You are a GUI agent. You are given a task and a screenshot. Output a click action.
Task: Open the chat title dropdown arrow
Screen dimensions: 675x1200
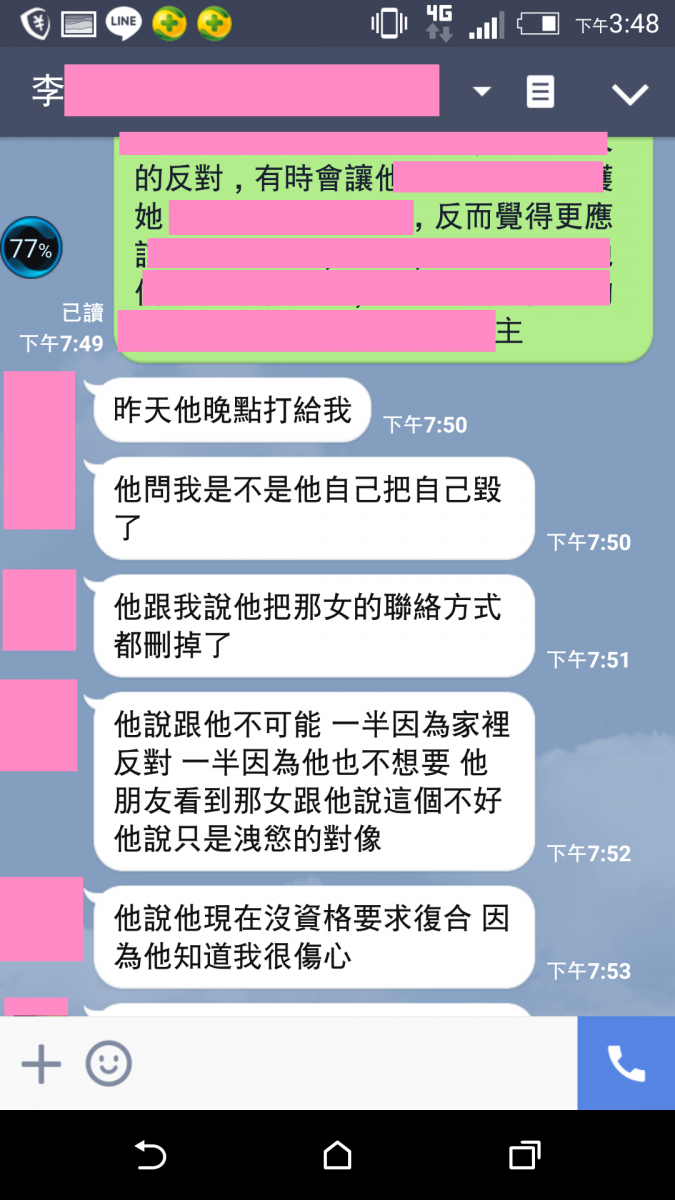(482, 92)
